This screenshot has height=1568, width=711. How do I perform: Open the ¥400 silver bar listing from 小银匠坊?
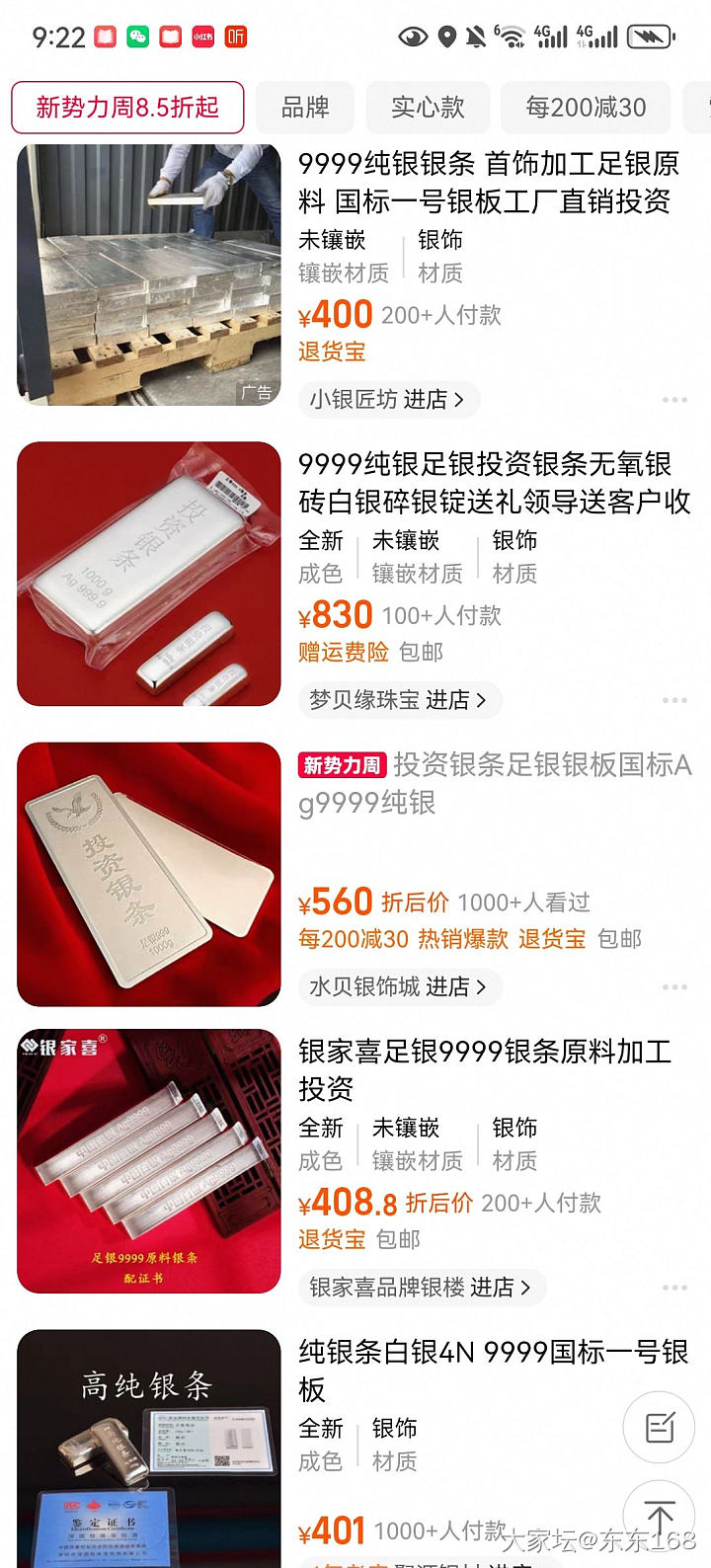click(x=488, y=183)
